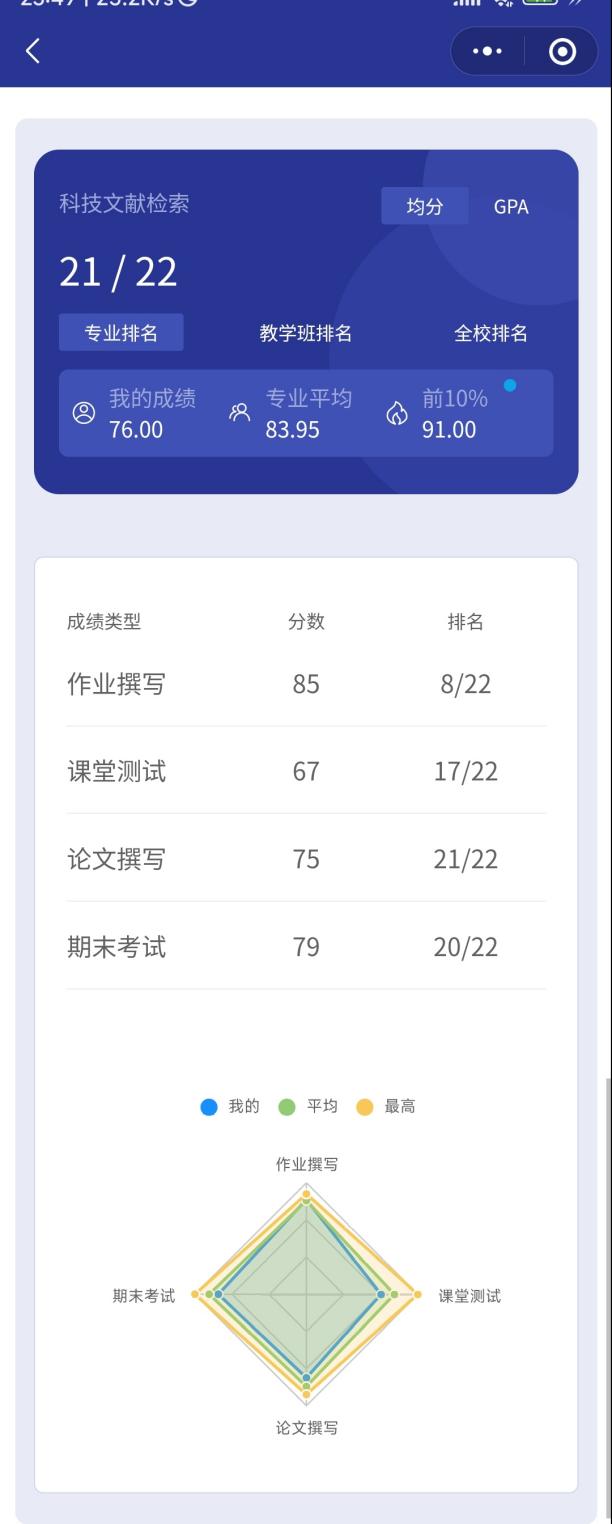
Task: Switch to the 均分 view
Action: 424,207
